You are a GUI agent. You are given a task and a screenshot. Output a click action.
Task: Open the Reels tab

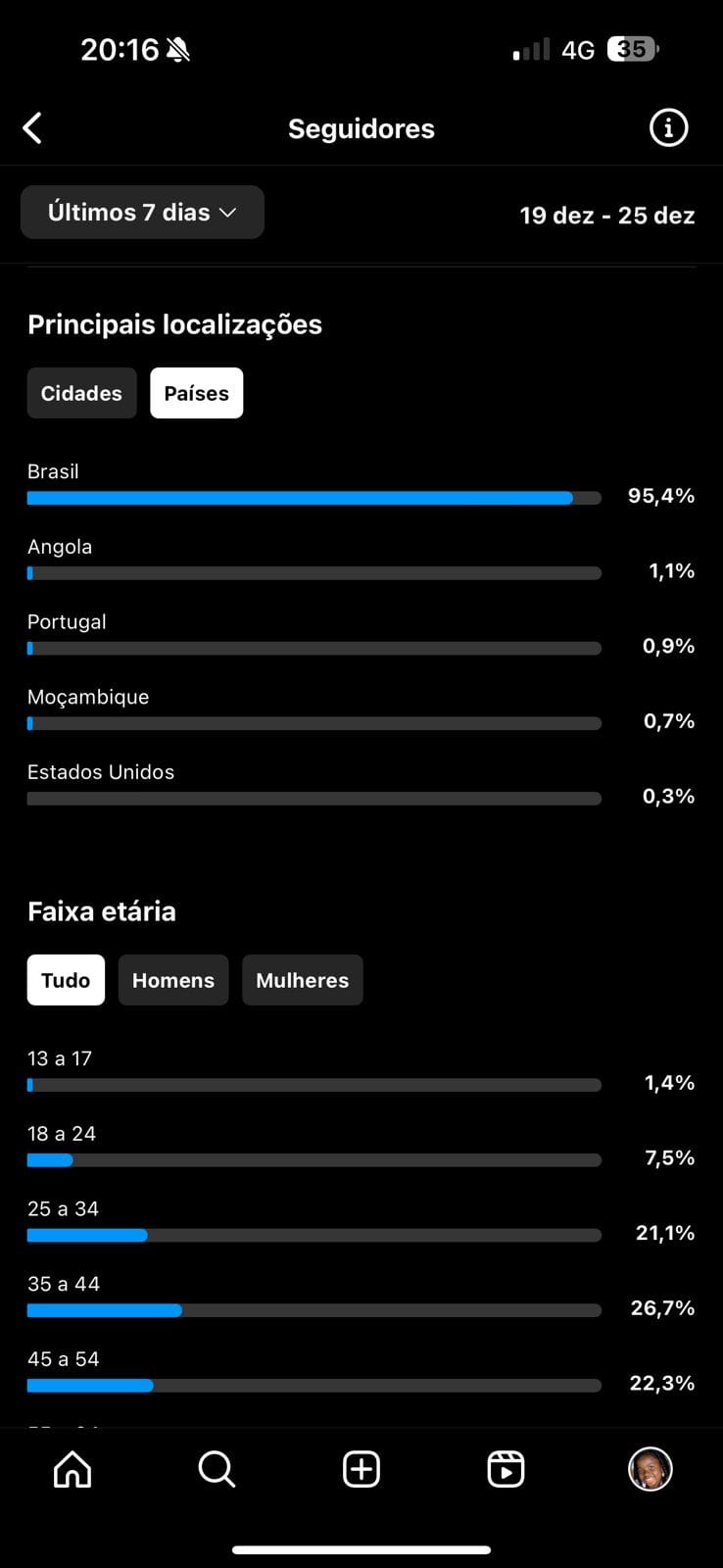pos(506,1469)
